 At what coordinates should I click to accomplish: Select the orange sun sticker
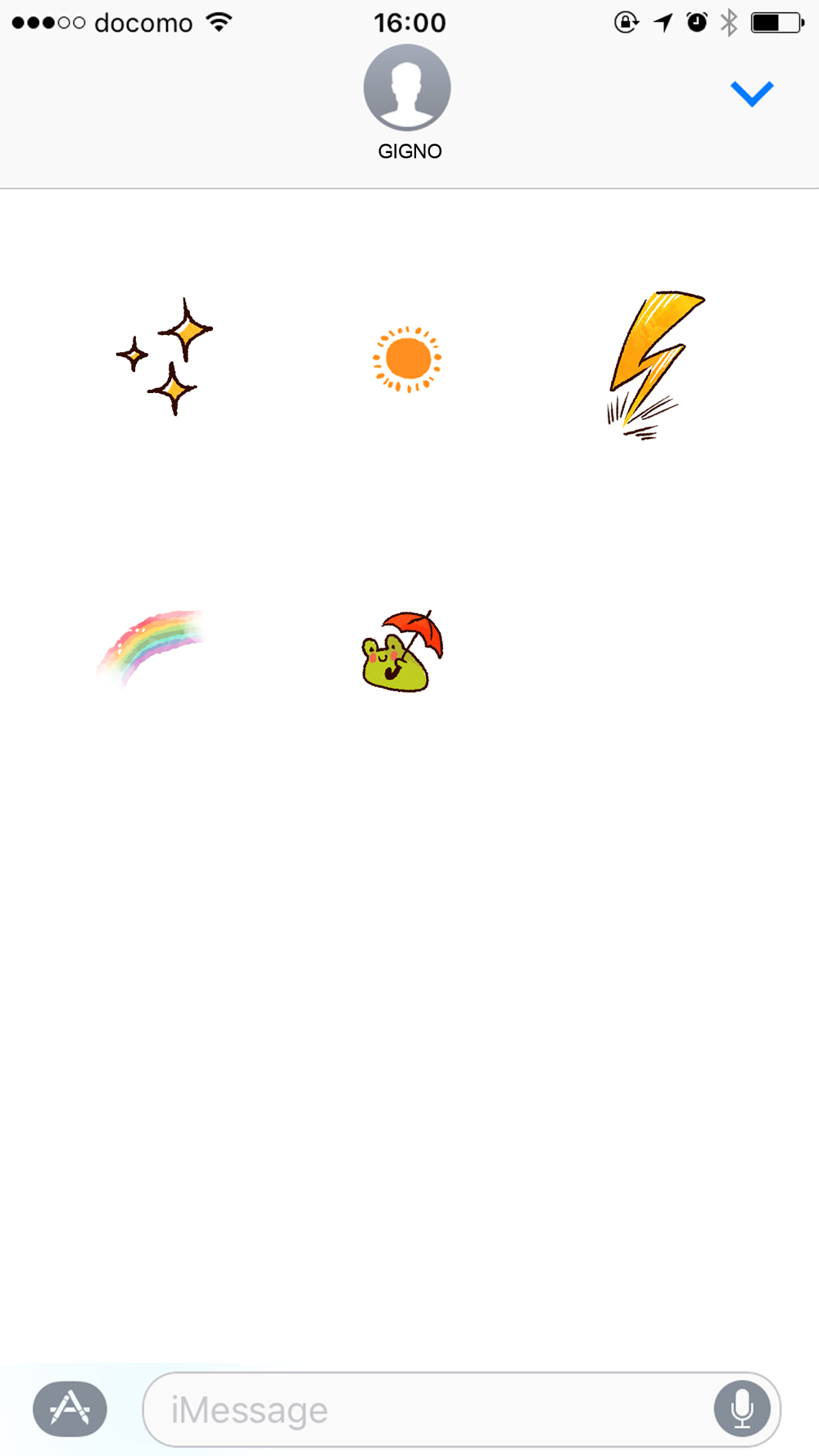pyautogui.click(x=407, y=359)
